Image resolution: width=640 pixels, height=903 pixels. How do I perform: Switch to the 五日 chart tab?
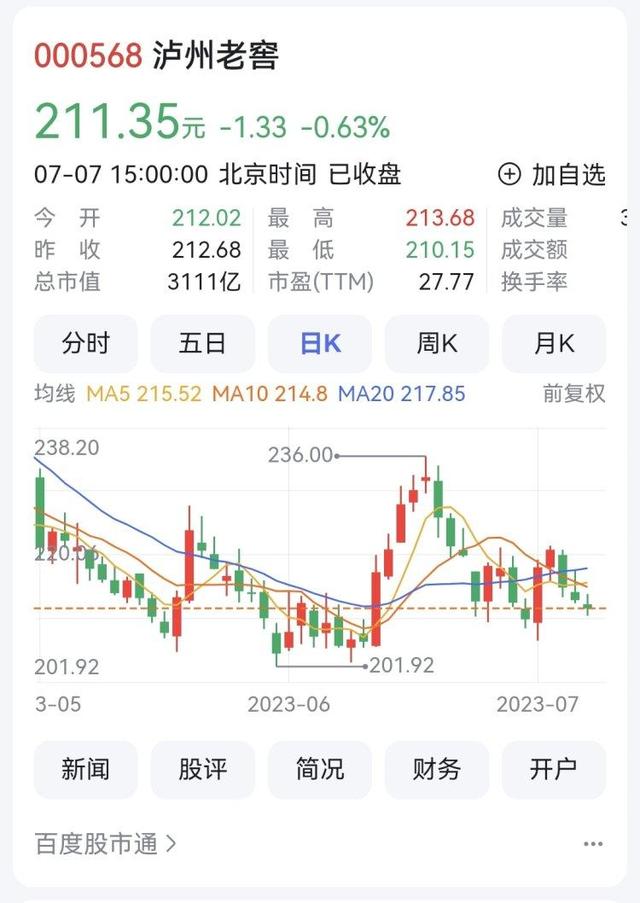point(202,344)
